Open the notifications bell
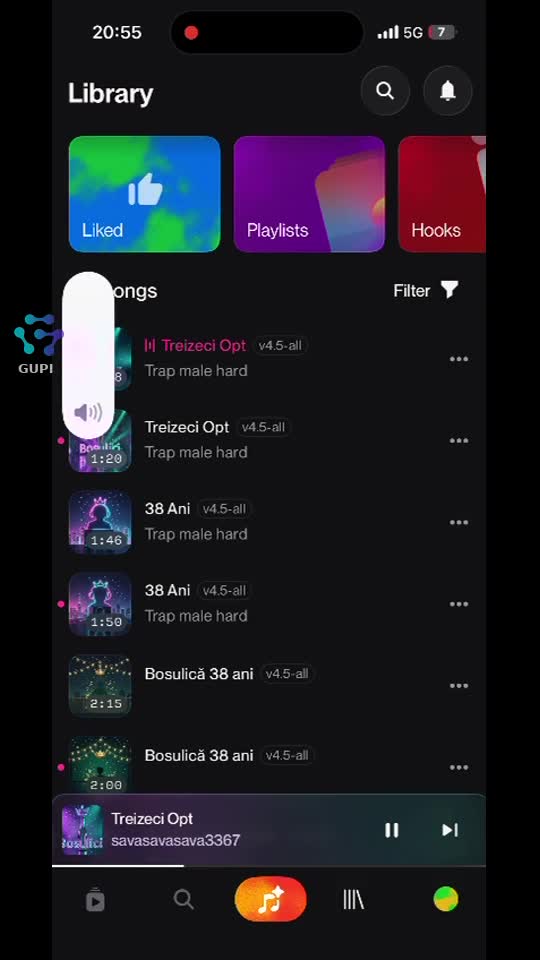Image resolution: width=540 pixels, height=960 pixels. click(x=448, y=91)
